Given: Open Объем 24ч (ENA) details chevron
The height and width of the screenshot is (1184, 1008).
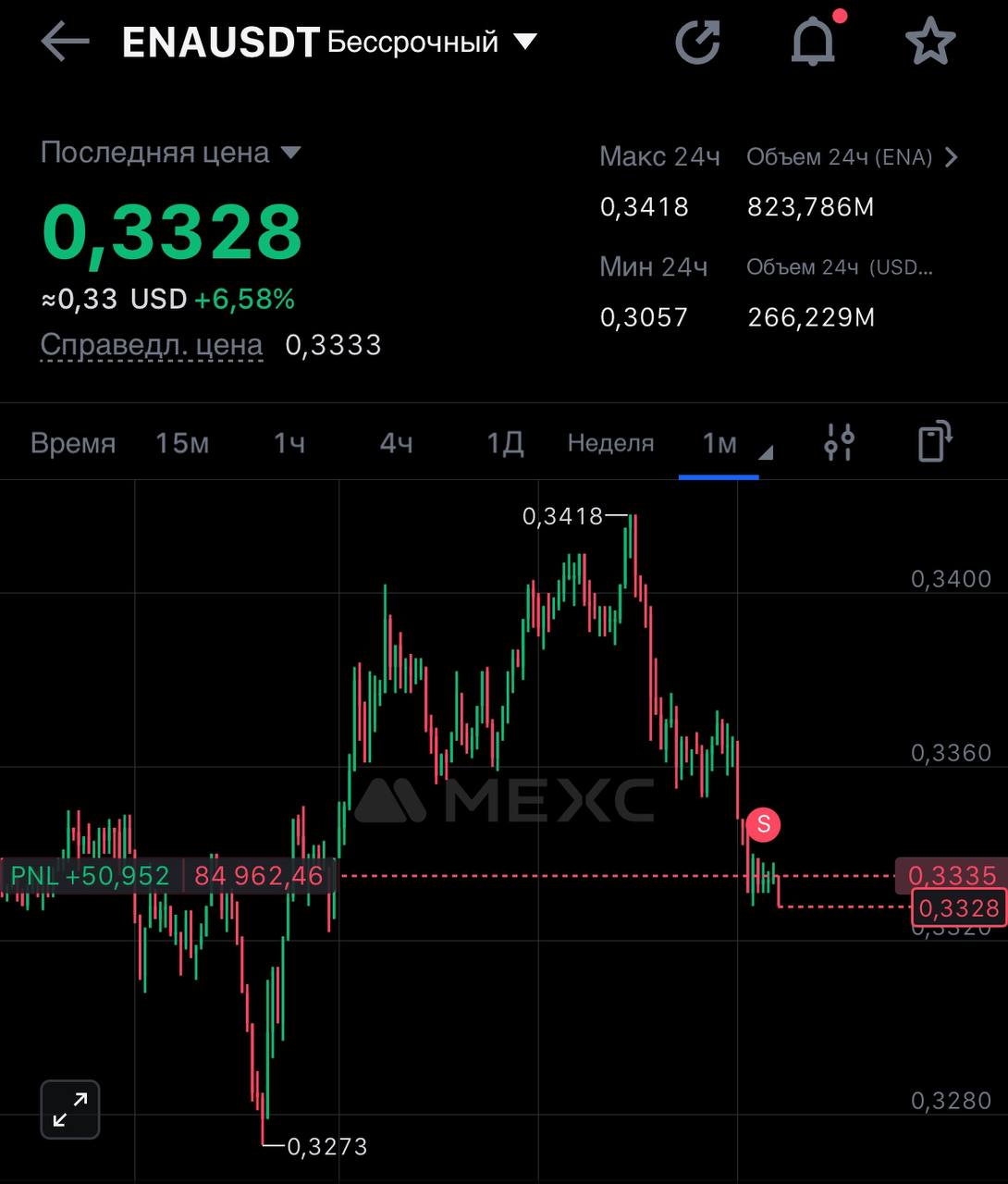Looking at the screenshot, I should (951, 157).
